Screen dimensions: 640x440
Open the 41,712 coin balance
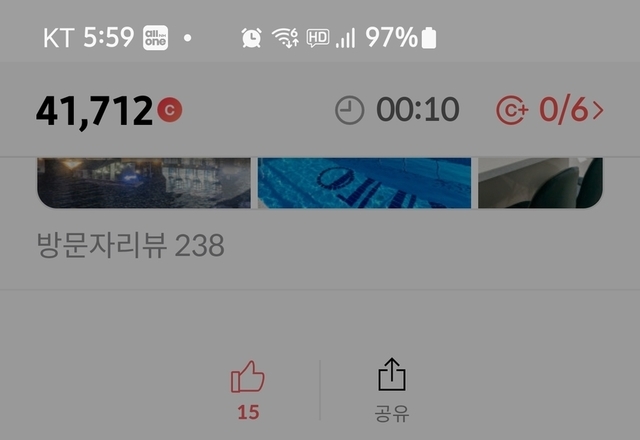(x=108, y=111)
